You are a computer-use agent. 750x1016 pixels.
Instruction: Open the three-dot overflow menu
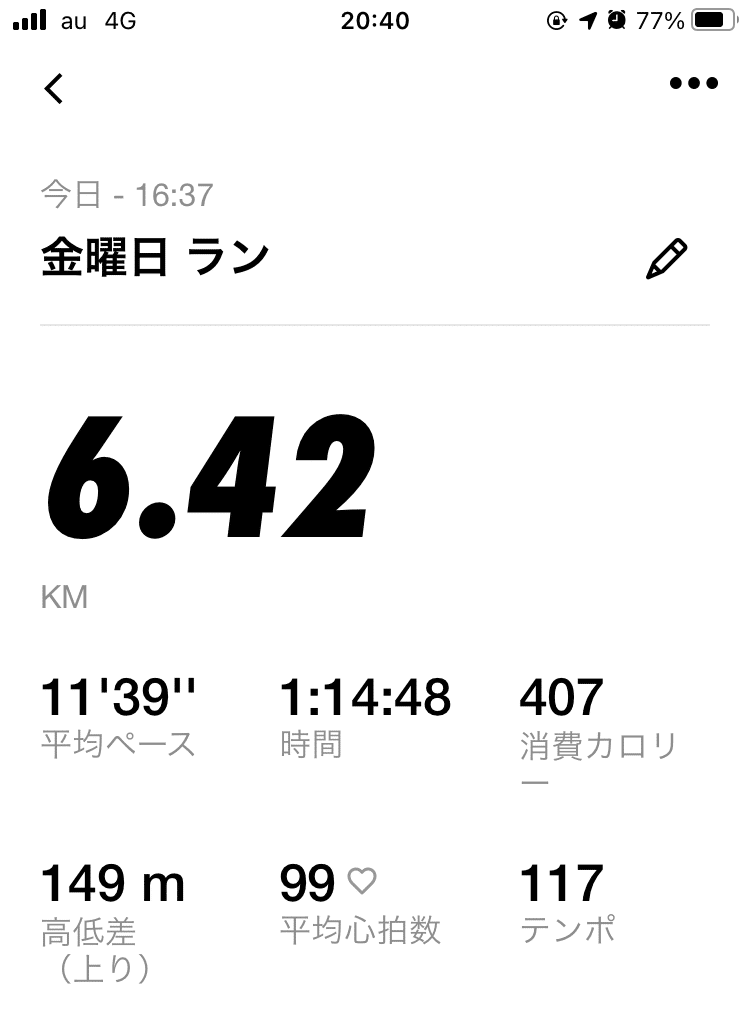(x=693, y=84)
